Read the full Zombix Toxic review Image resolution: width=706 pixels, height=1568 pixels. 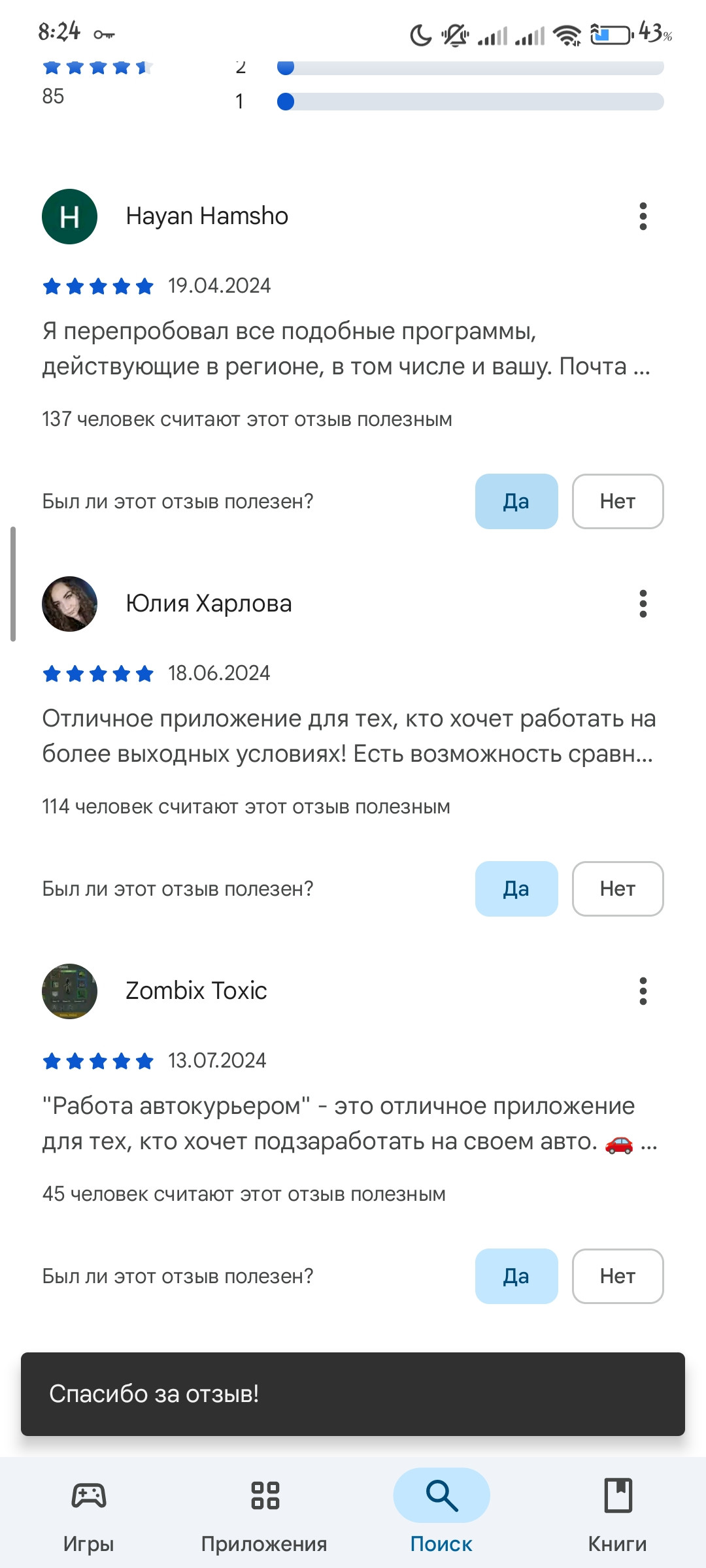point(346,1124)
